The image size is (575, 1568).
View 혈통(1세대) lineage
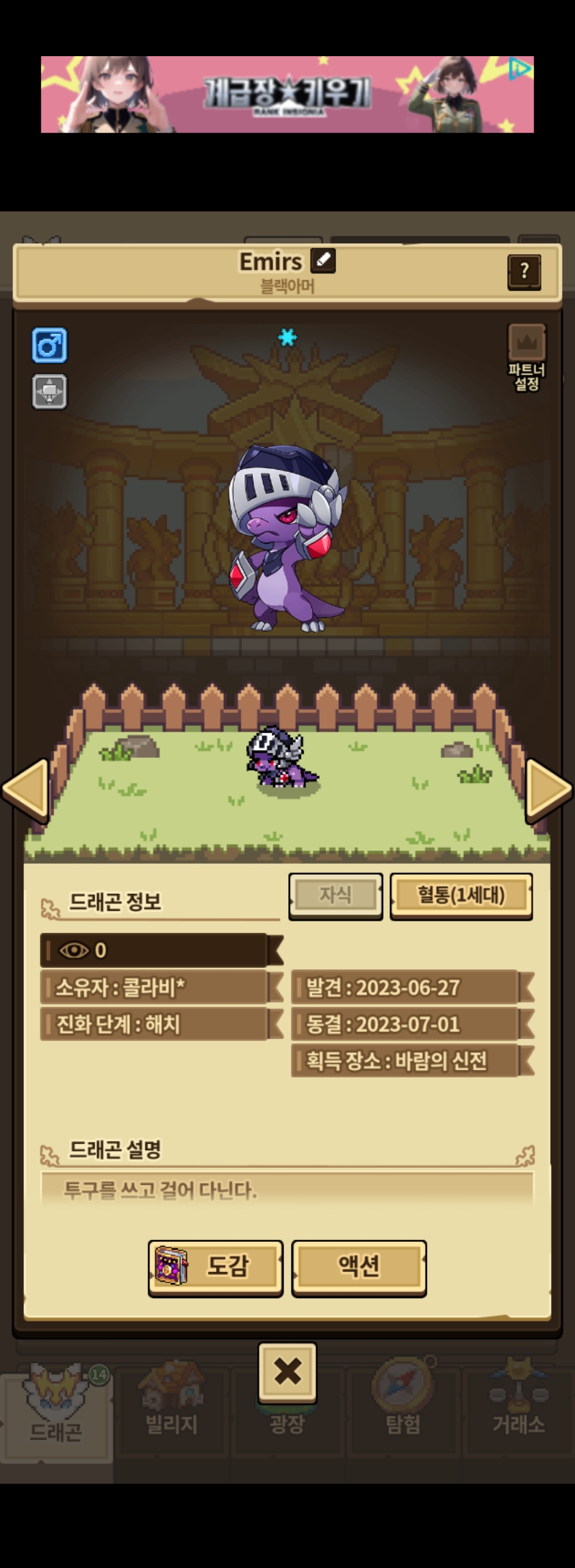(x=461, y=895)
